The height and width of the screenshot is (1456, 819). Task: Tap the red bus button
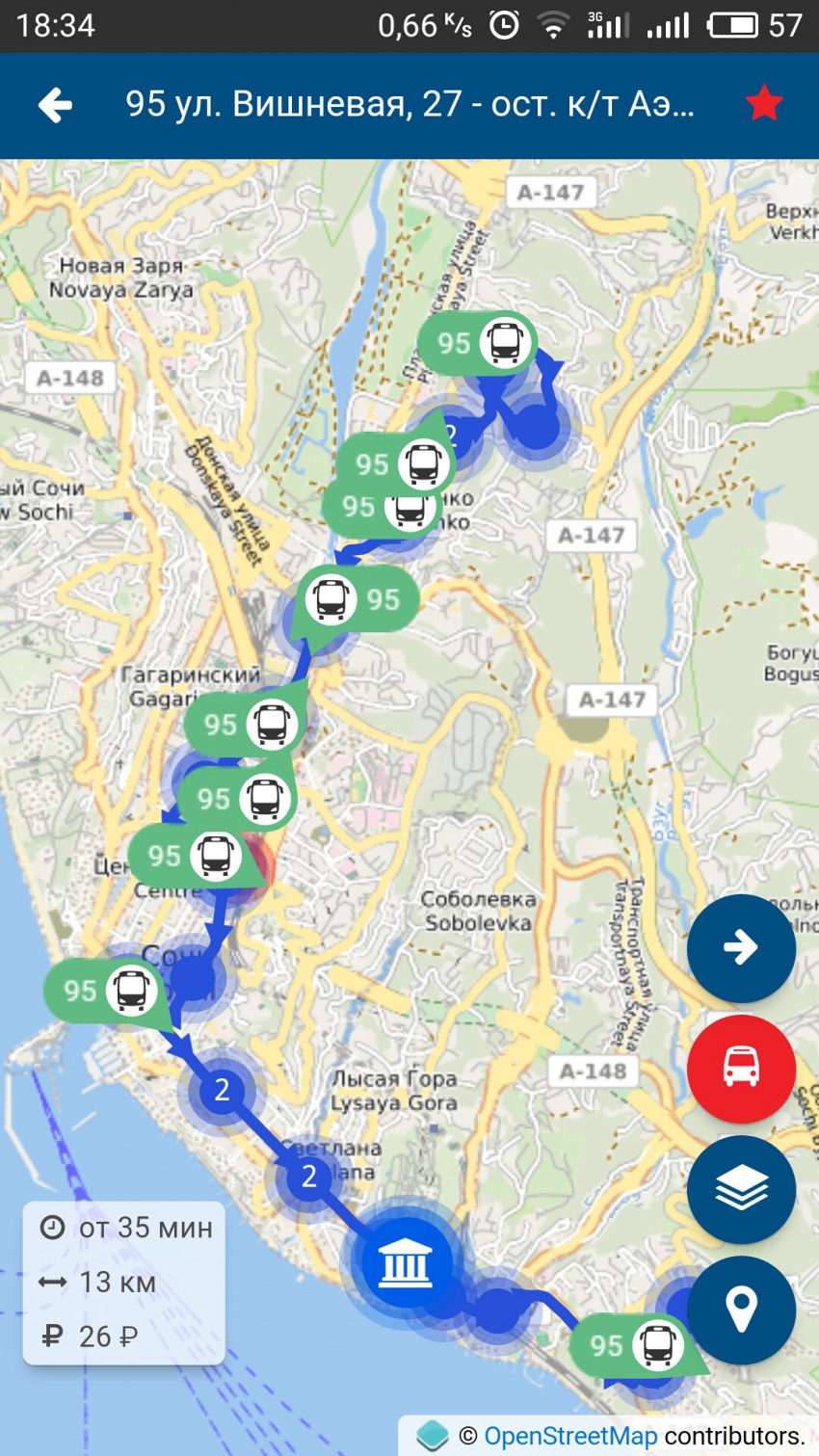tap(741, 1069)
